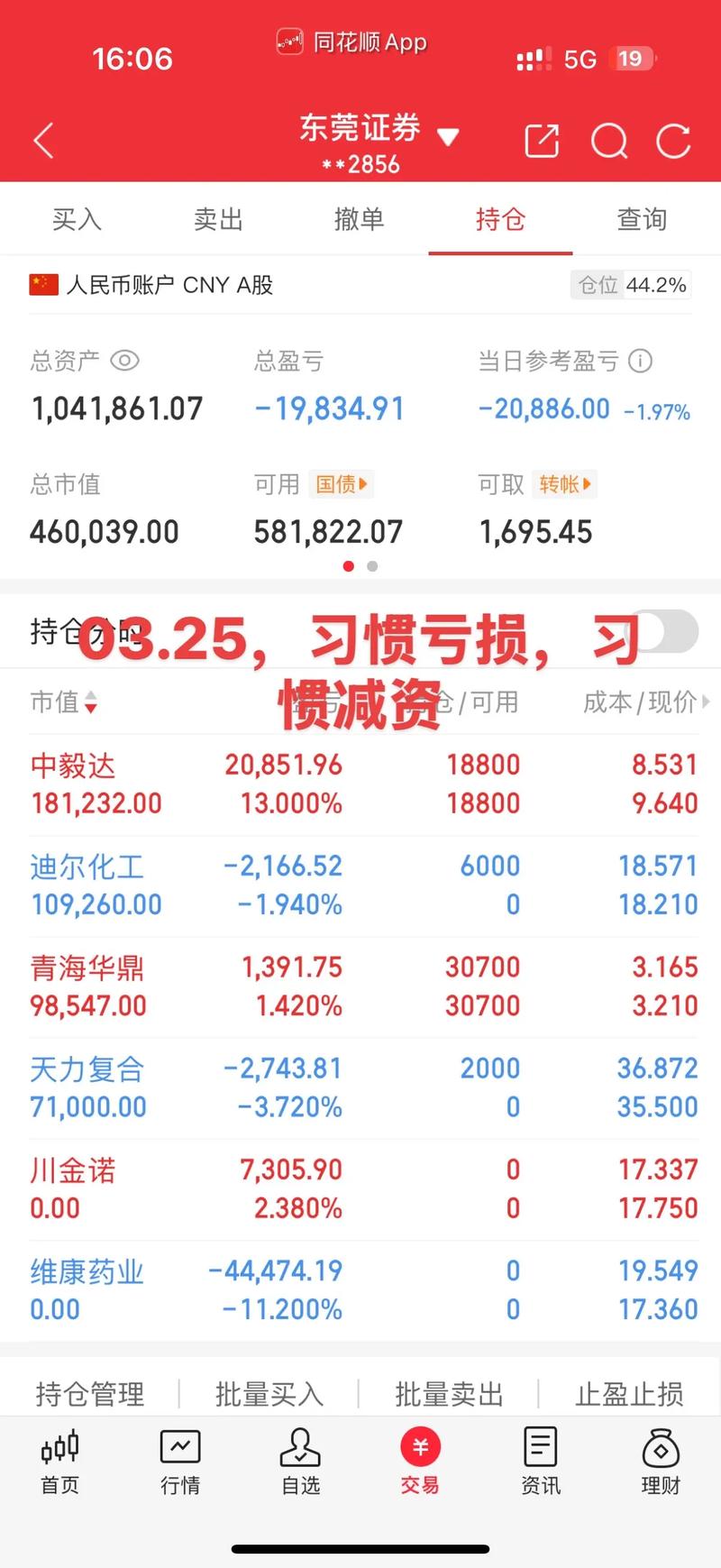Viewport: 721px width, 1568px height.
Task: Select the 查询 tab
Action: coord(641,219)
